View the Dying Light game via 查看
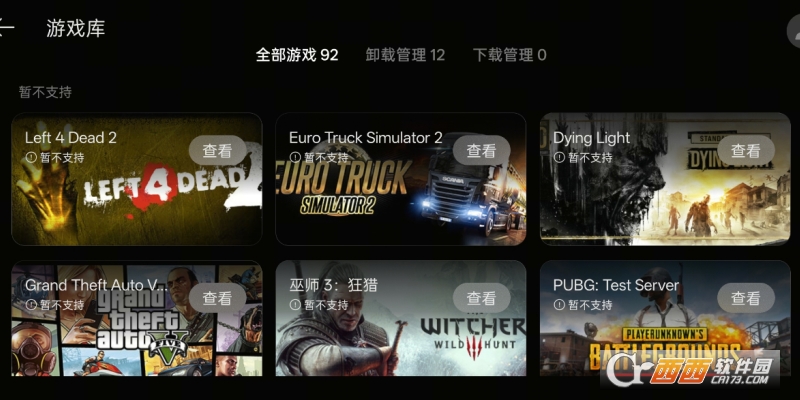This screenshot has height=400, width=800. click(x=745, y=151)
